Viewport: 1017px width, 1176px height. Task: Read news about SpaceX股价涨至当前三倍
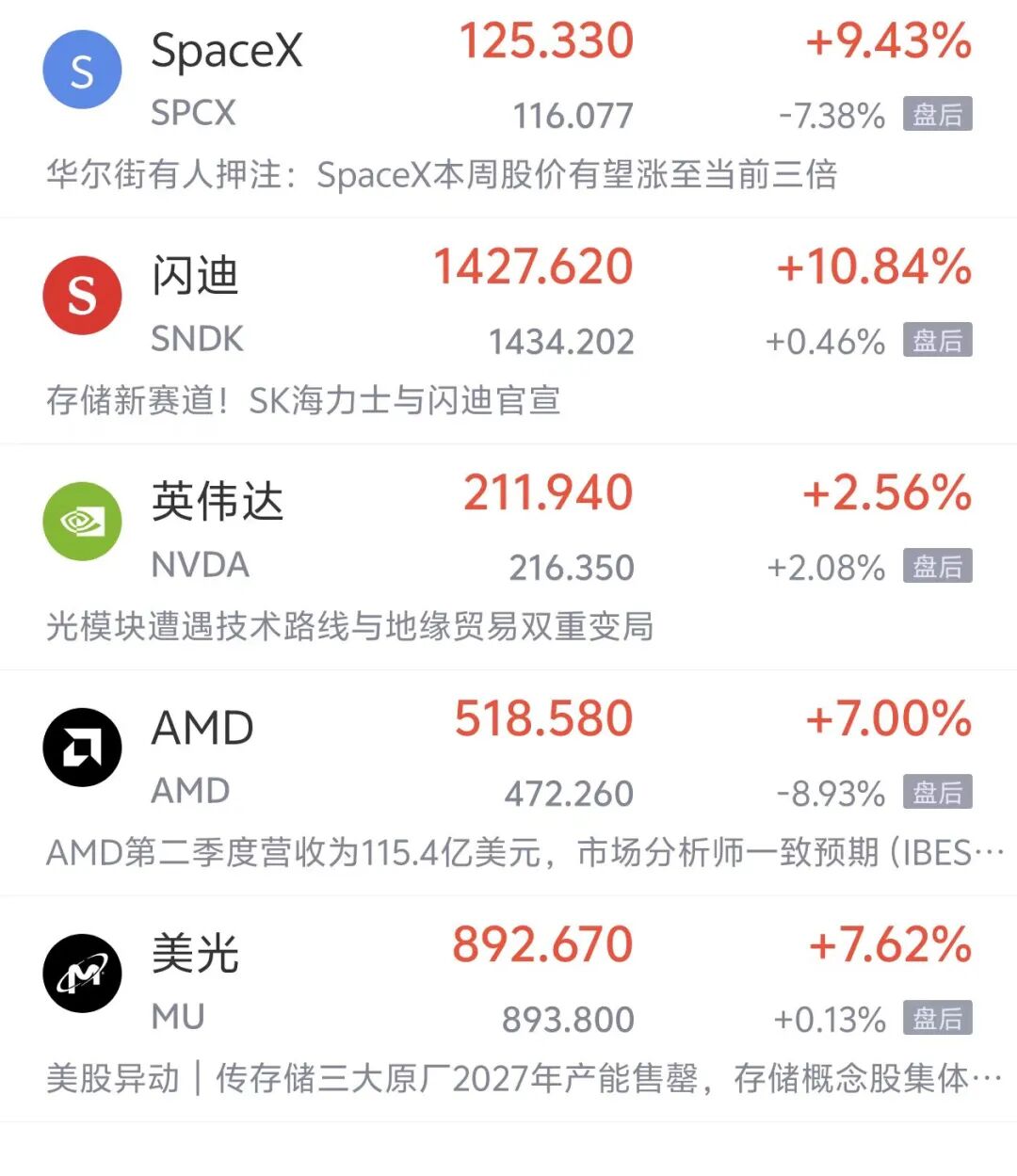click(x=442, y=175)
